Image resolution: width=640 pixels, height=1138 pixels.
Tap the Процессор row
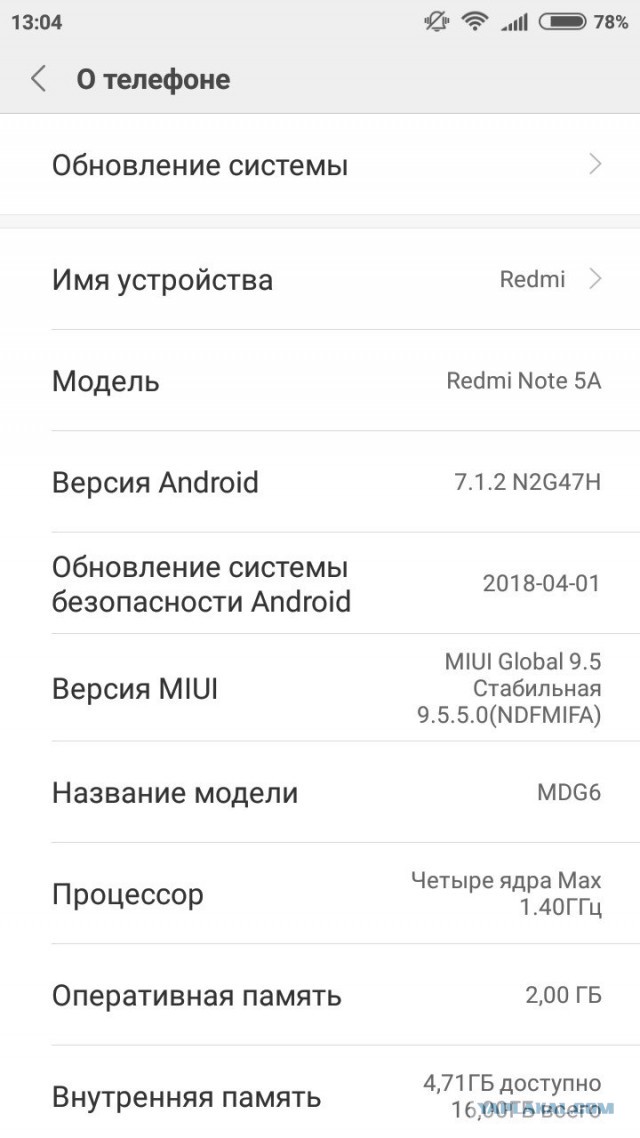click(x=320, y=893)
